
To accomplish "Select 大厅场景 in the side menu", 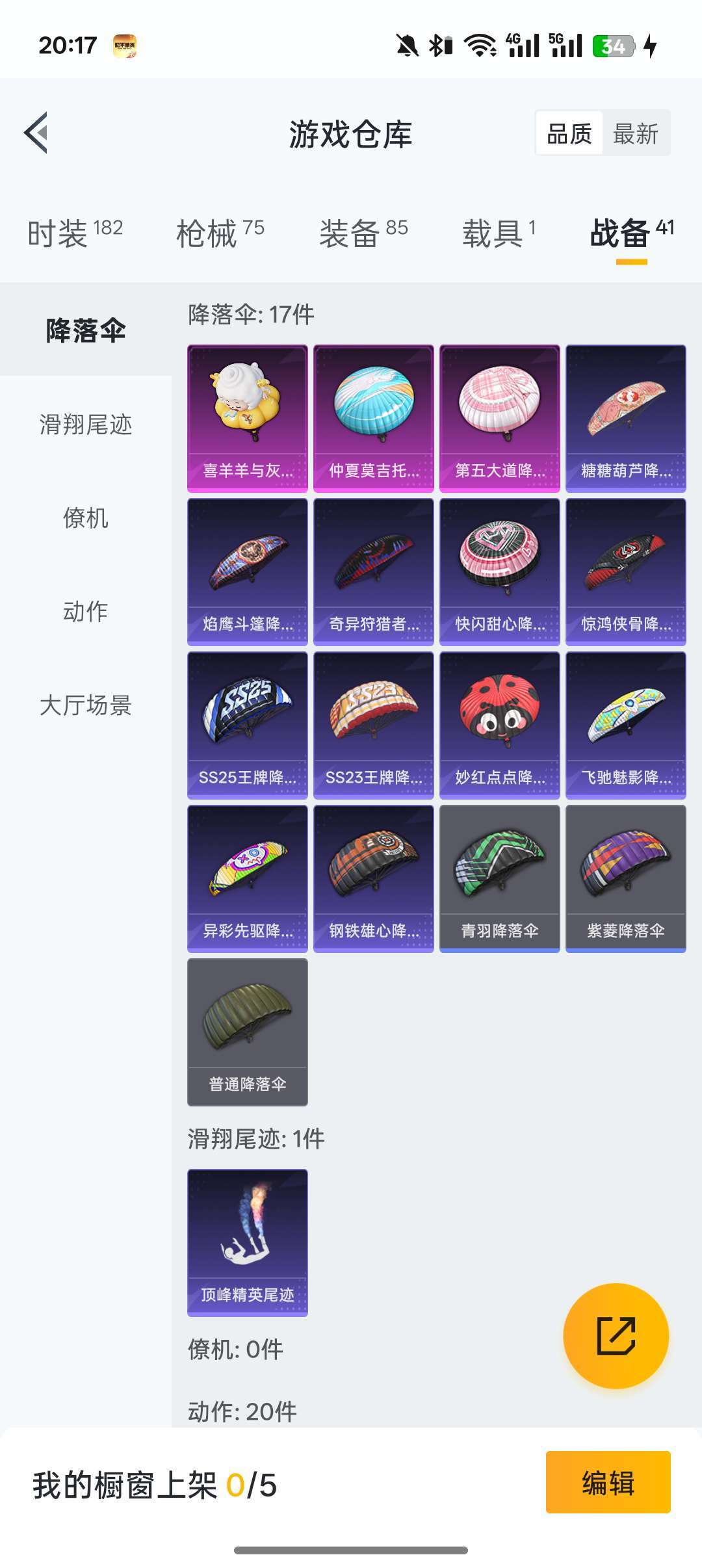I will click(86, 705).
